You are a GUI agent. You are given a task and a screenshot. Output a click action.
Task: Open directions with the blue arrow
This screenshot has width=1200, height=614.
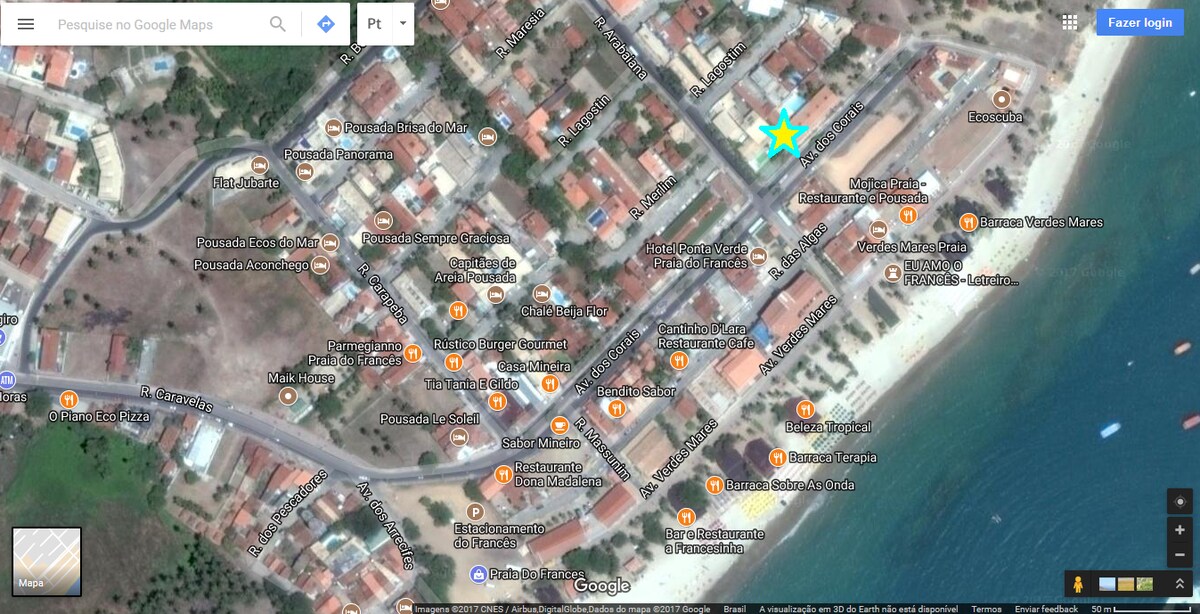pyautogui.click(x=325, y=24)
